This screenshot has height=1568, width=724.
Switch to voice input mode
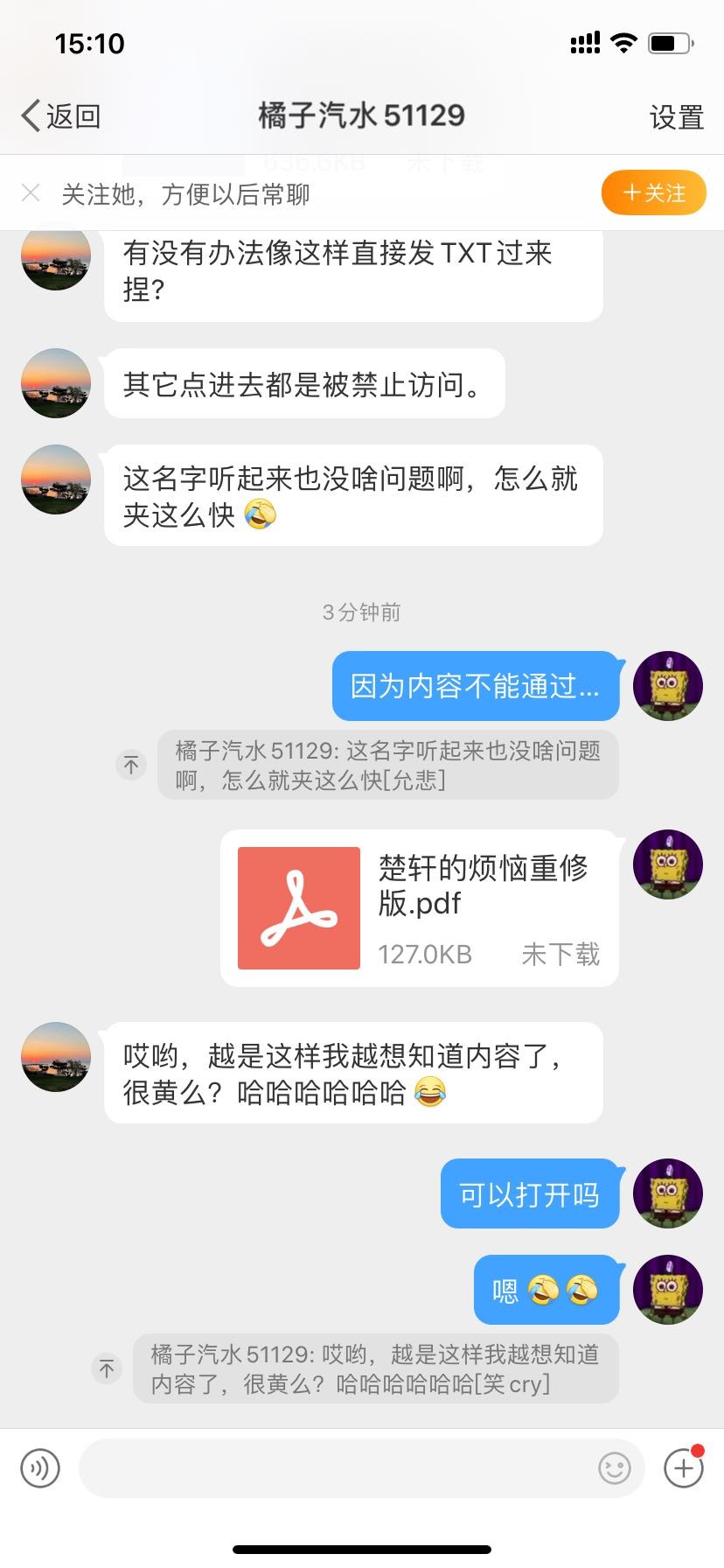tap(40, 1468)
